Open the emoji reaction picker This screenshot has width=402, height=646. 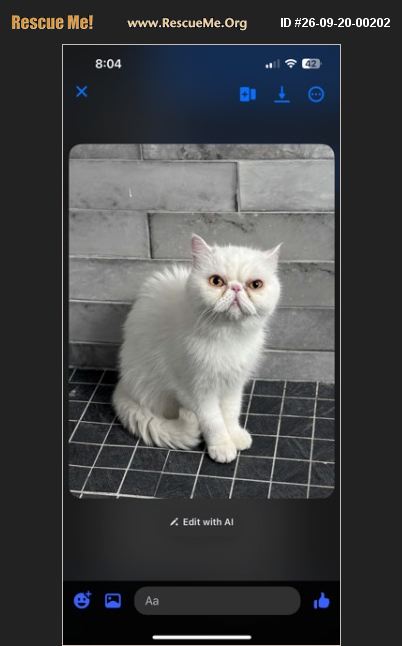(82, 600)
